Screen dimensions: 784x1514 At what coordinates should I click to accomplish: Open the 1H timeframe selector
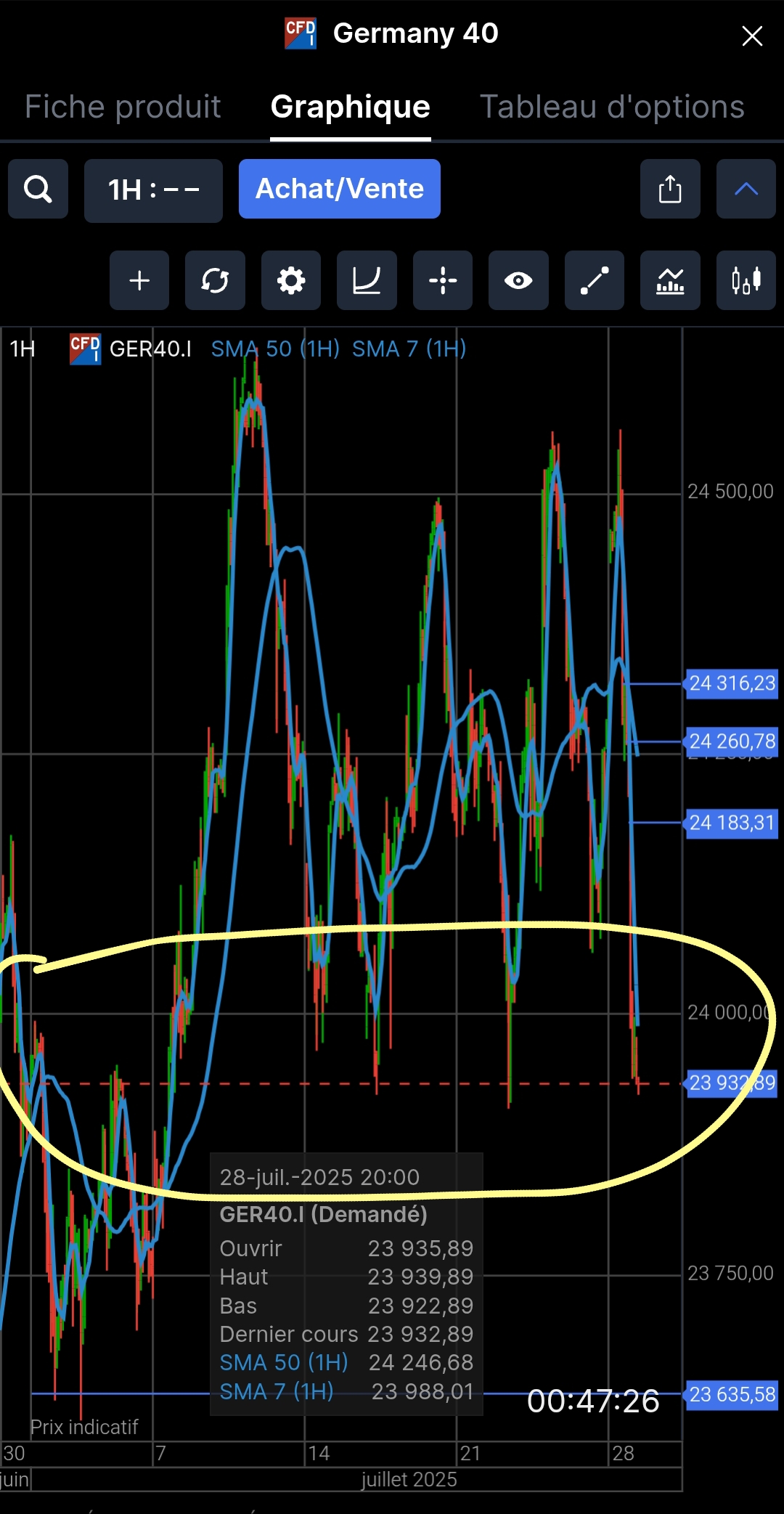point(153,190)
